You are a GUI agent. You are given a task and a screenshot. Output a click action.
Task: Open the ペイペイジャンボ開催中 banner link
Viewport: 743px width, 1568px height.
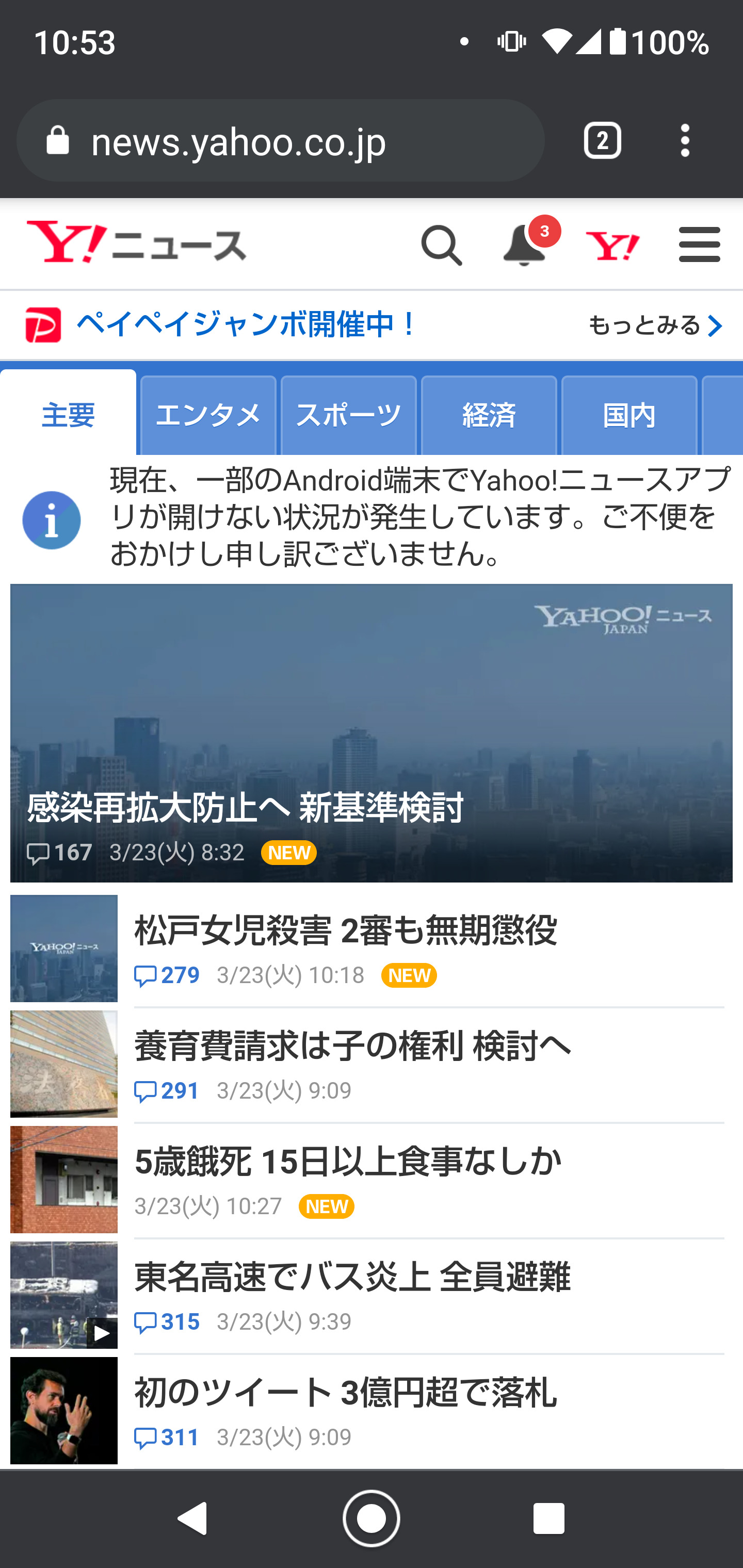[247, 324]
